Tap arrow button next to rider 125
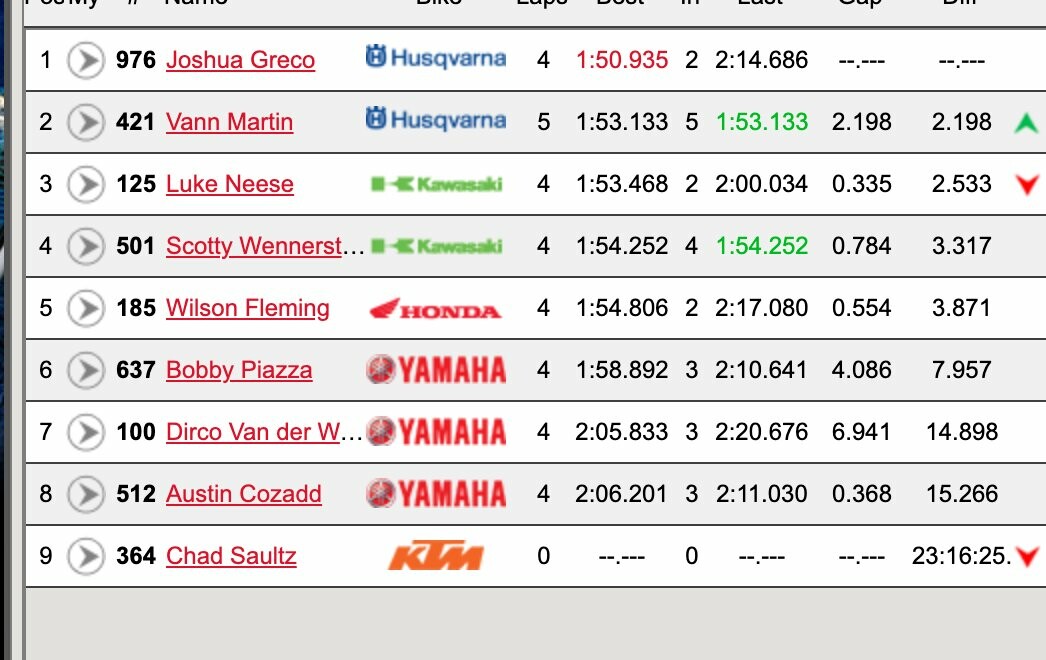This screenshot has width=1046, height=660. pos(86,185)
